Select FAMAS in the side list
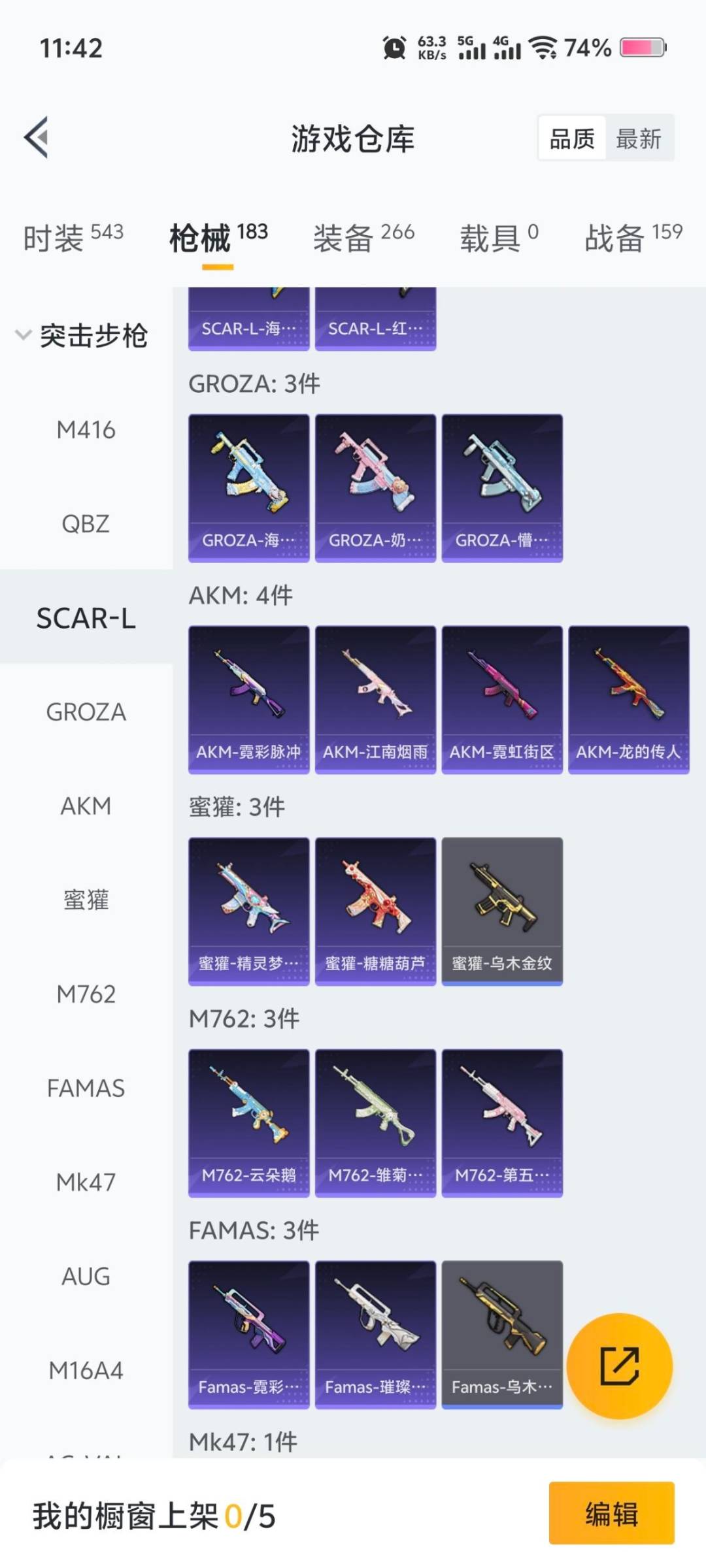Screen dimensions: 706x1568 click(86, 1088)
